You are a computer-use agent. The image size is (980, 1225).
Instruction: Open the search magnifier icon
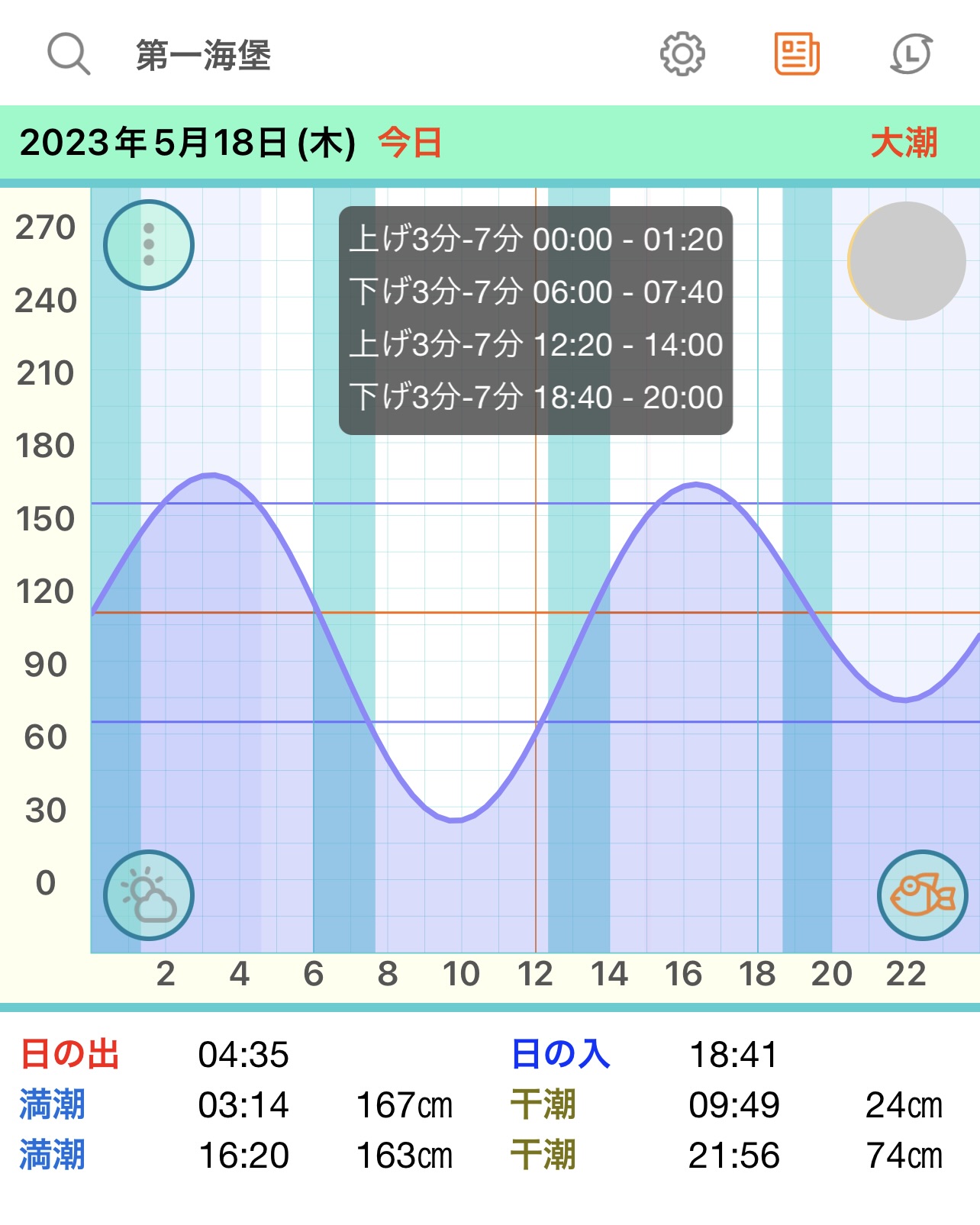point(69,54)
